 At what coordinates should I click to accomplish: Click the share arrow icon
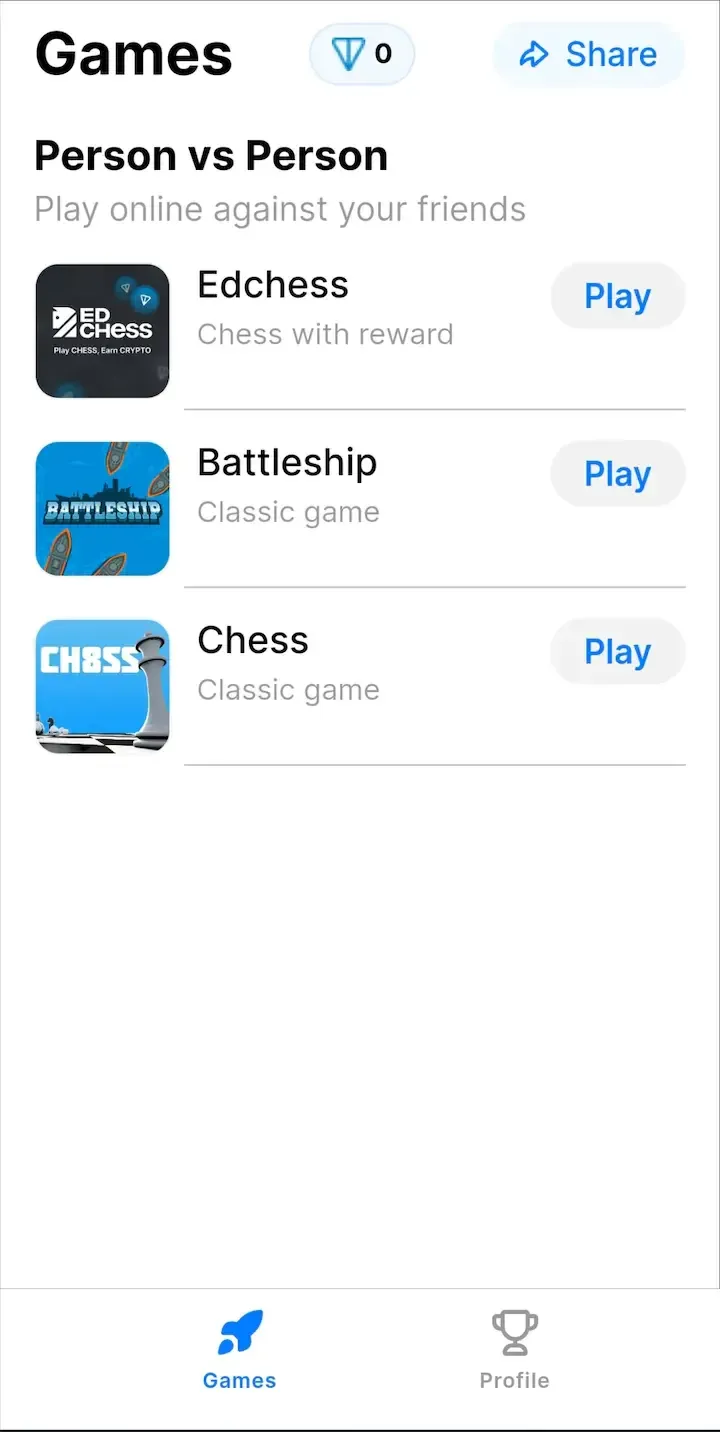(534, 54)
